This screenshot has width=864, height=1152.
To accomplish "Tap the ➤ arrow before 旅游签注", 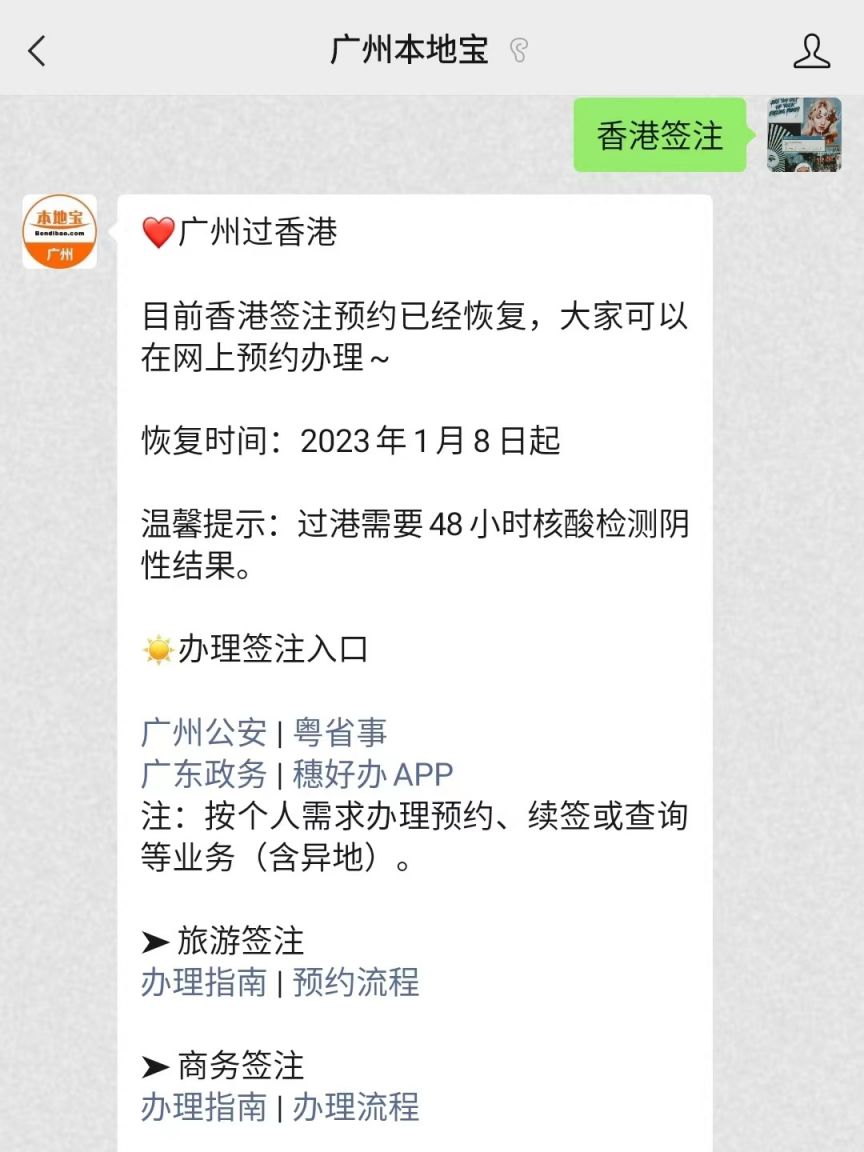I will click(156, 940).
